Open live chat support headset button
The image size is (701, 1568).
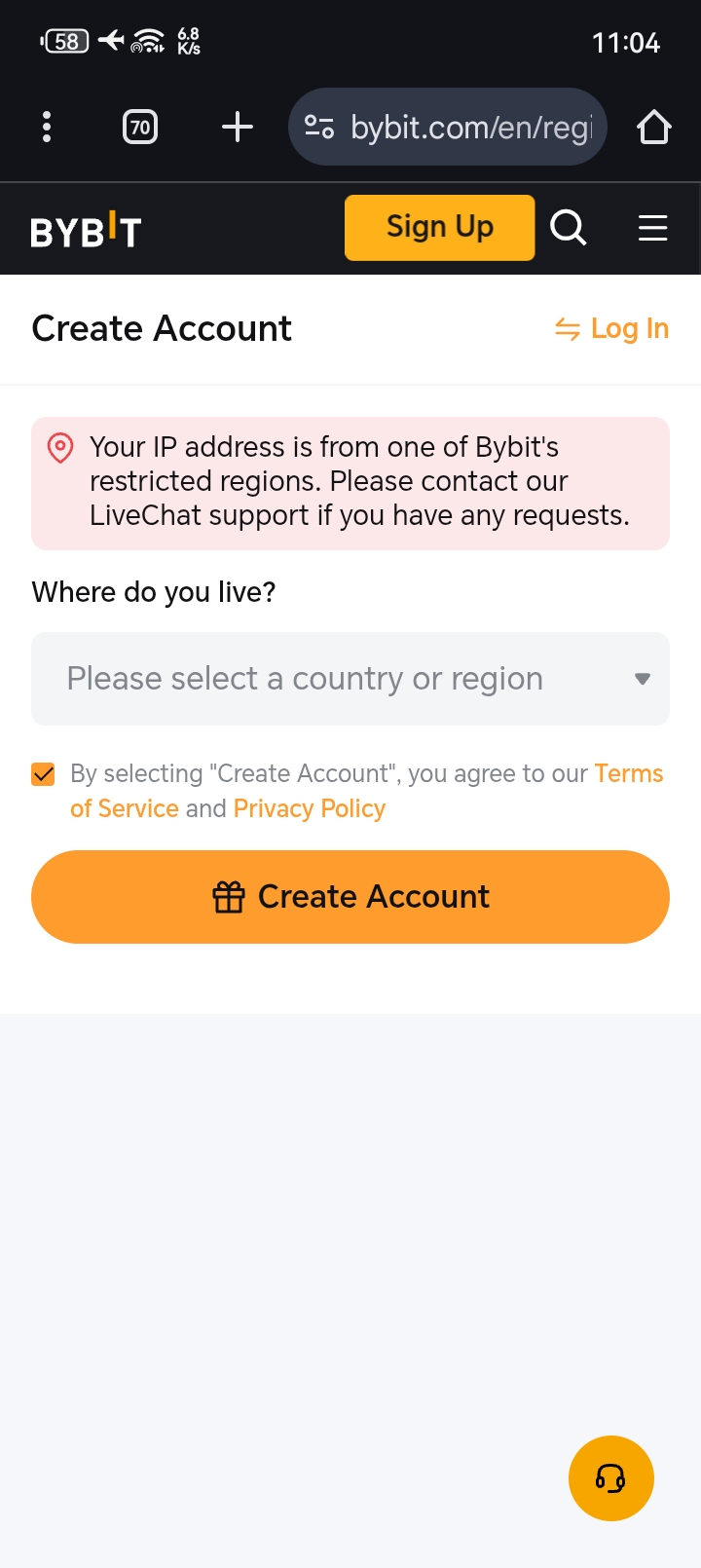tap(610, 1478)
